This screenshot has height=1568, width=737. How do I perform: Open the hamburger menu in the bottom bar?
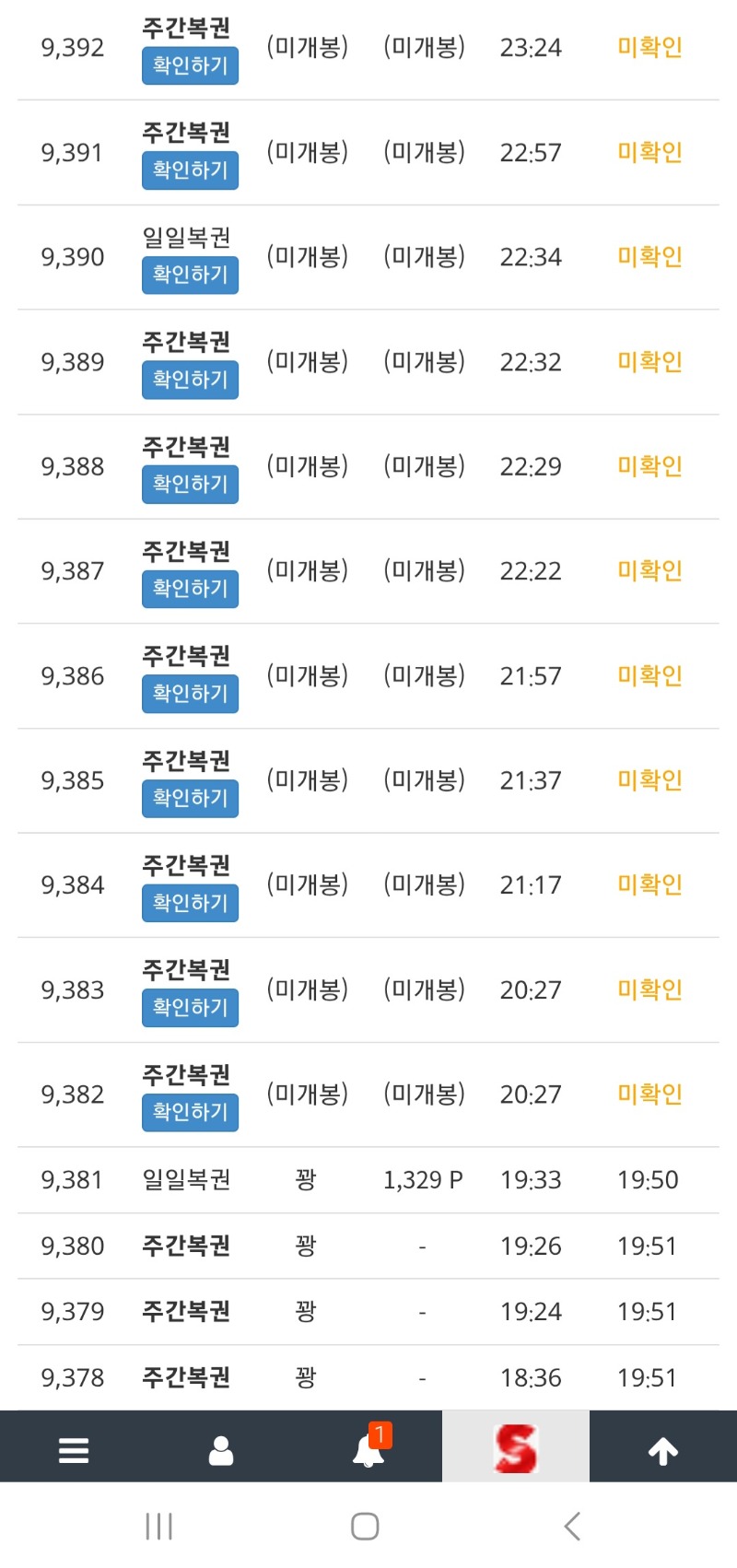[x=74, y=1450]
